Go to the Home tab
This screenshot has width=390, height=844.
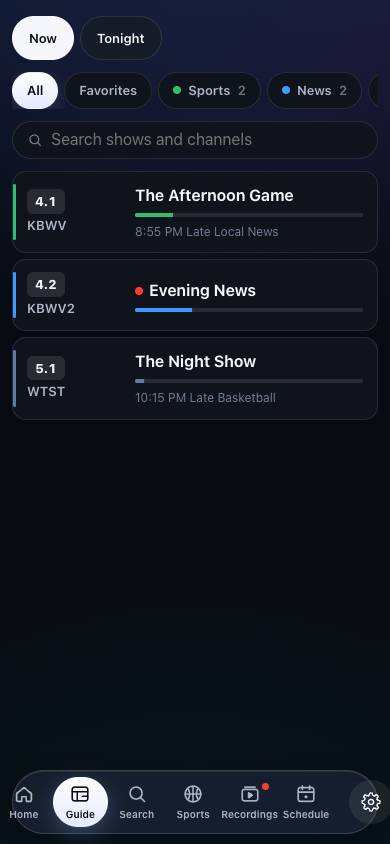tap(24, 802)
